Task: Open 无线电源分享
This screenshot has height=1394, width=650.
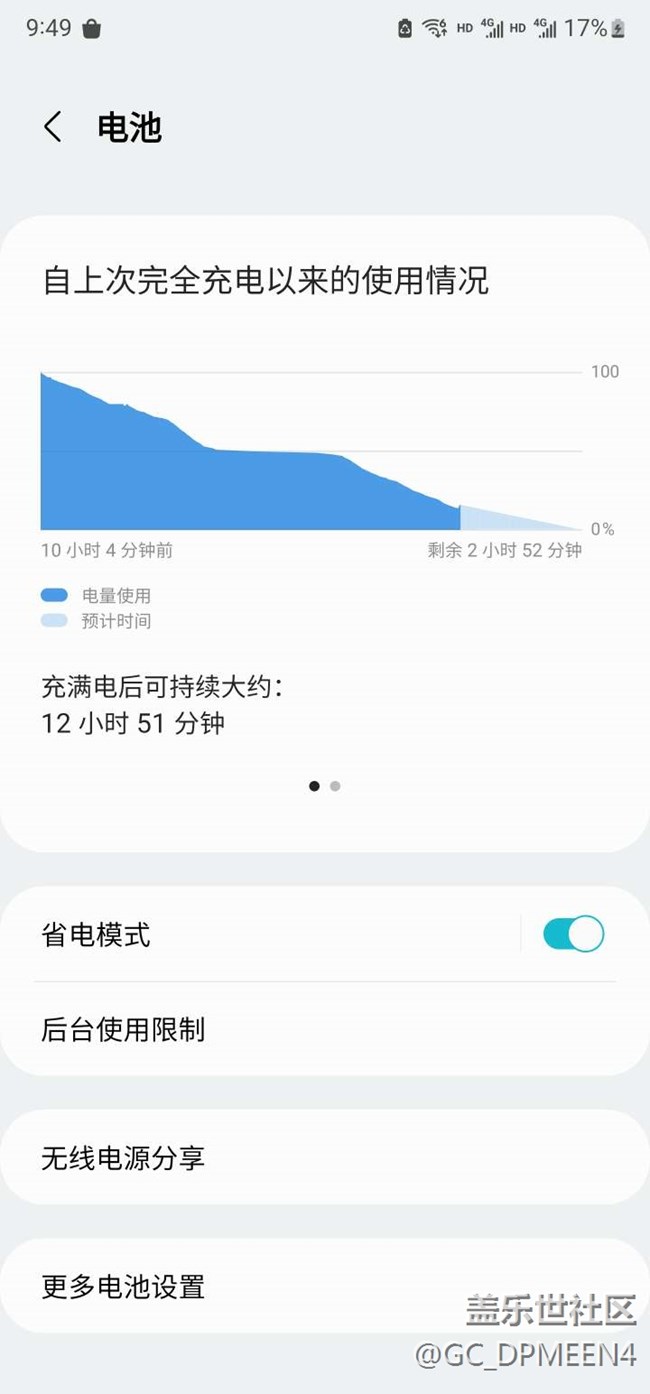Action: (x=325, y=1158)
